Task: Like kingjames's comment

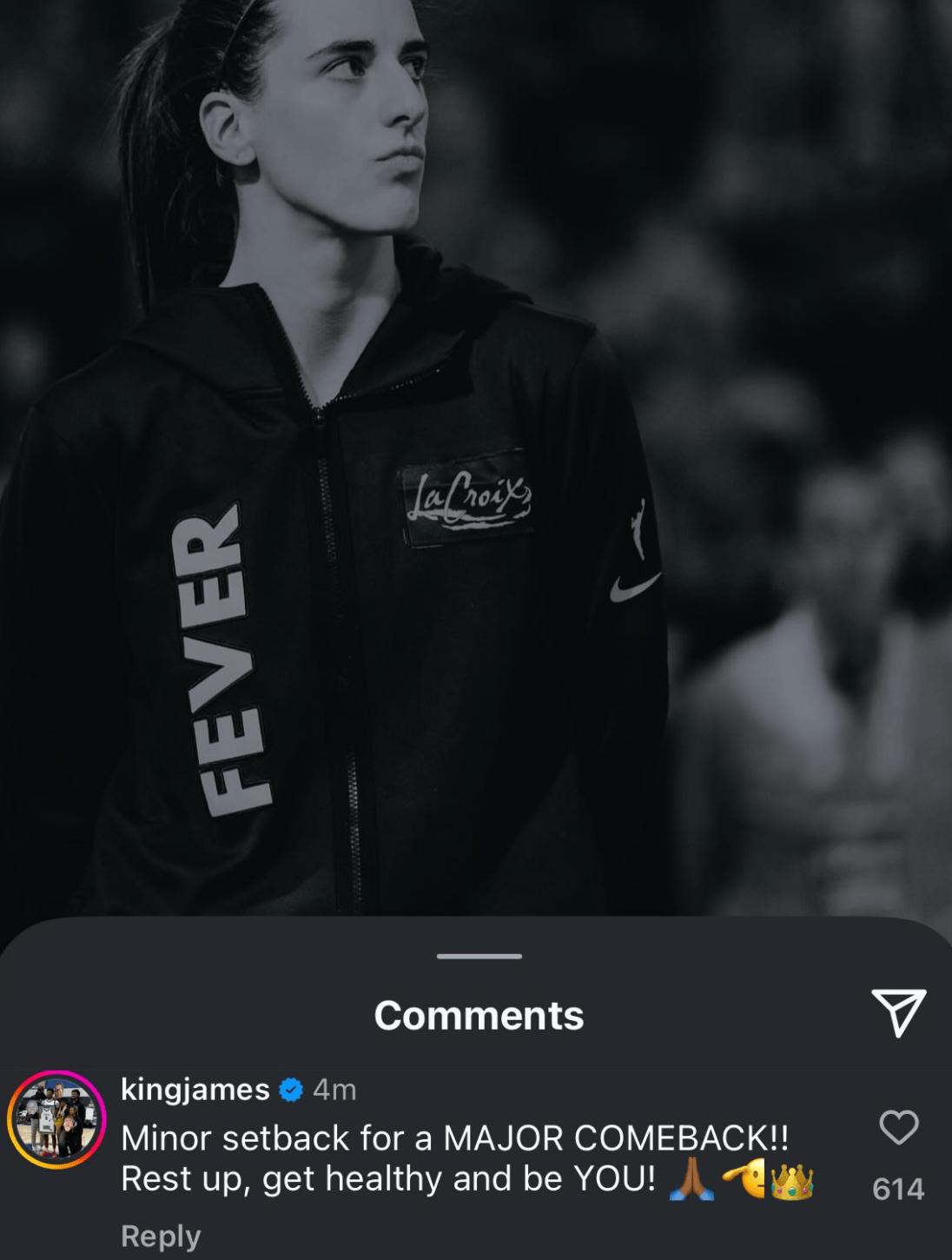Action: pyautogui.click(x=898, y=1128)
